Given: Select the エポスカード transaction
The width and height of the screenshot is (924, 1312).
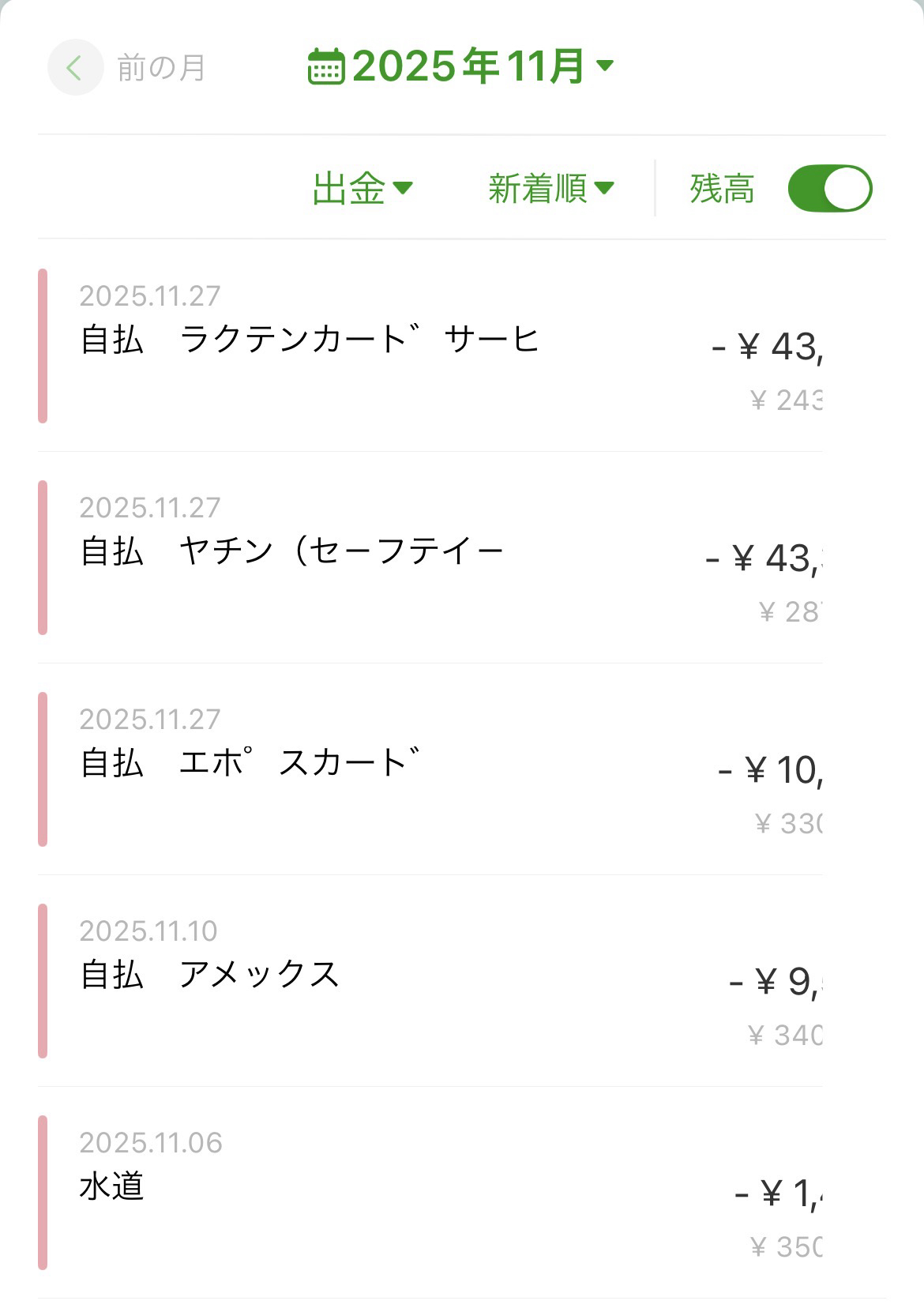Looking at the screenshot, I should tap(430, 769).
